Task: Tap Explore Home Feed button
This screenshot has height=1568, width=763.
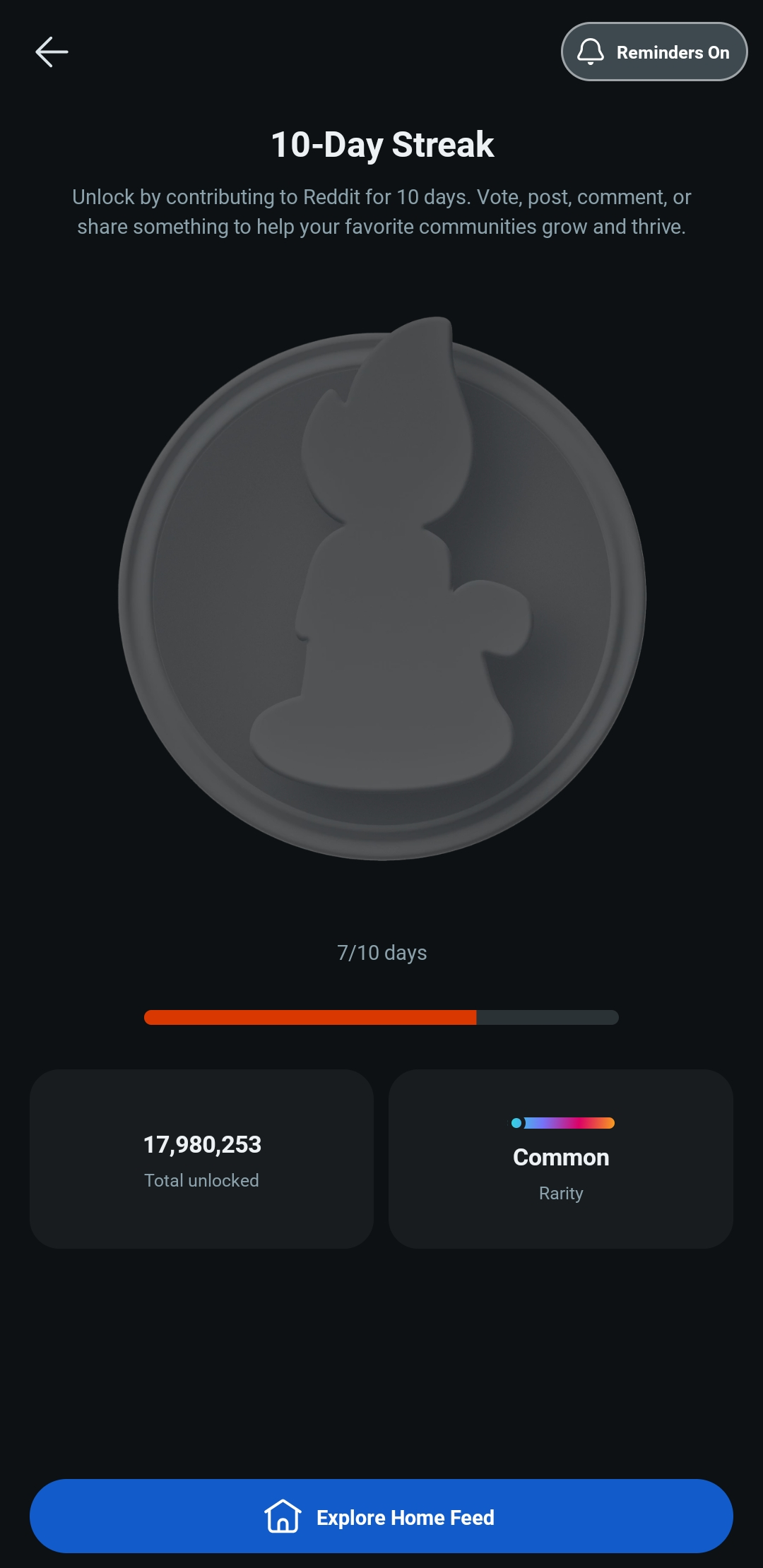Action: 381,1516
